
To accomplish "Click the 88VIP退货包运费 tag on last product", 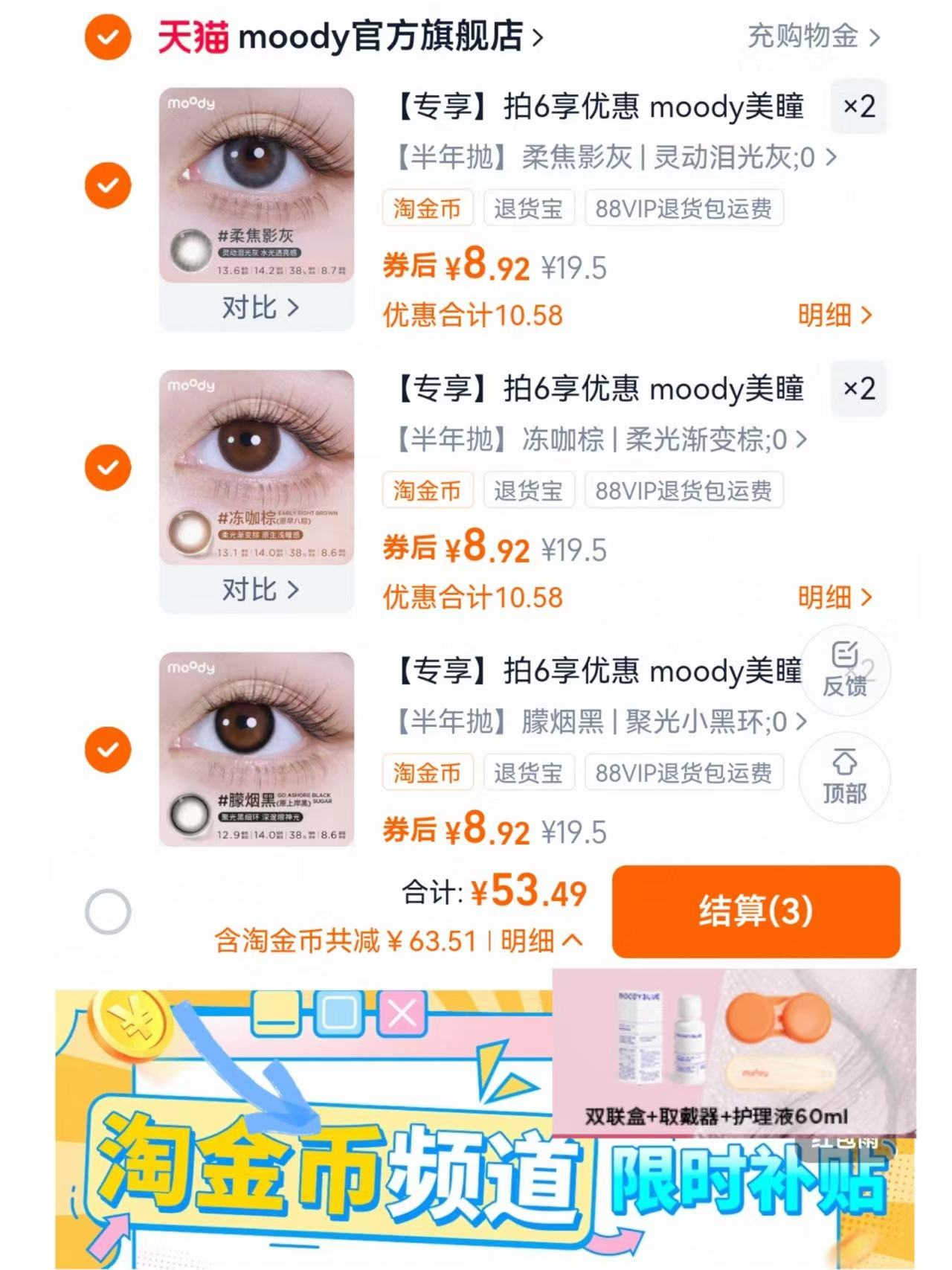I will point(684,773).
